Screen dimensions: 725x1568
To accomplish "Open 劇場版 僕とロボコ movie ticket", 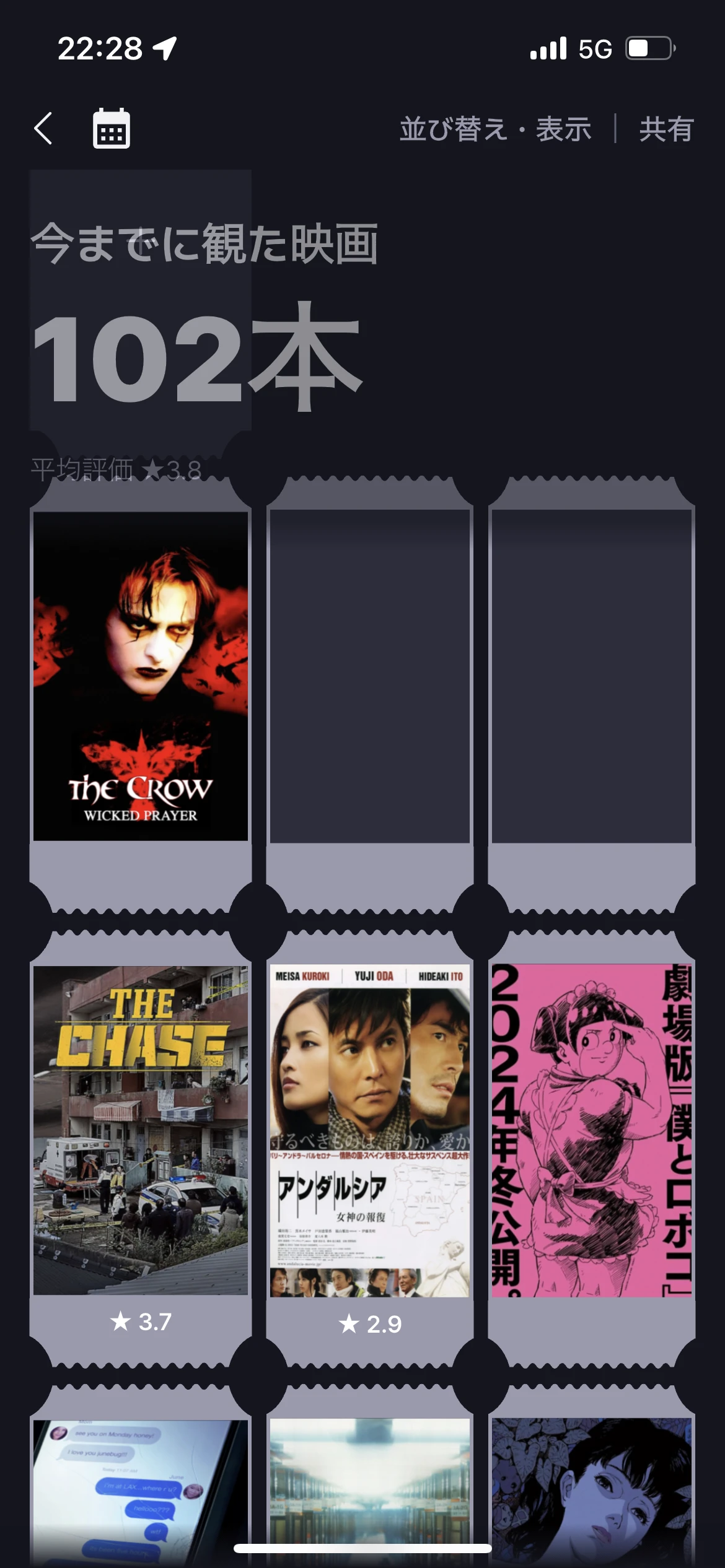I will (x=592, y=1130).
